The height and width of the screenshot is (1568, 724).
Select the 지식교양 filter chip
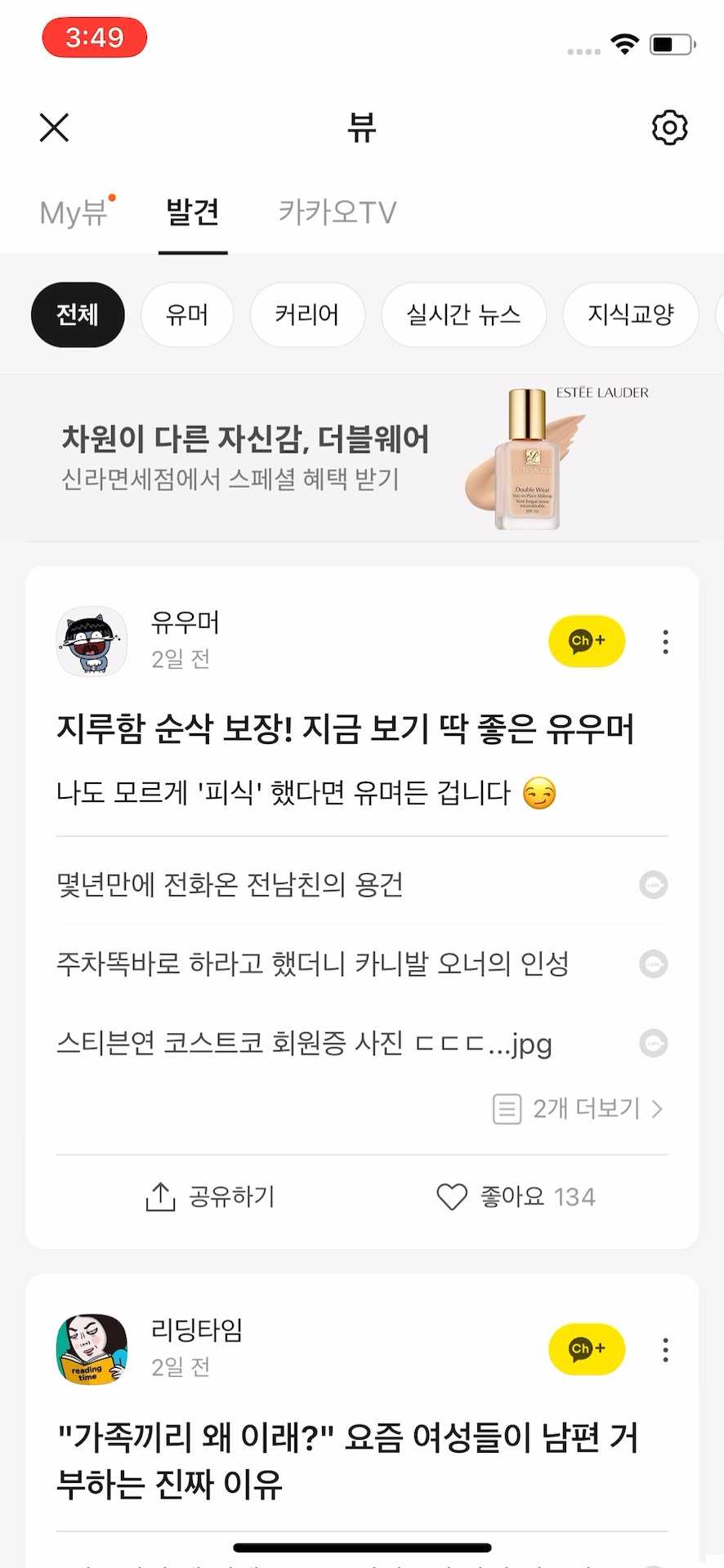[x=630, y=314]
